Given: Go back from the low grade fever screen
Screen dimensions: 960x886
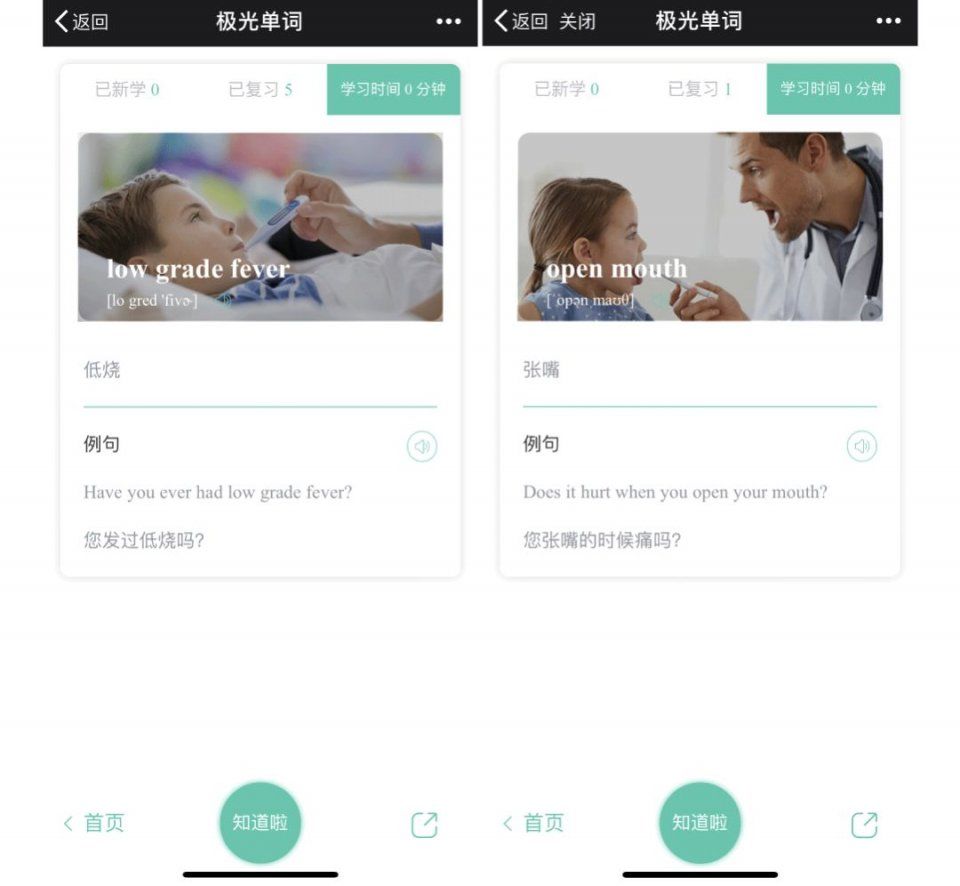Looking at the screenshot, I should click(82, 22).
